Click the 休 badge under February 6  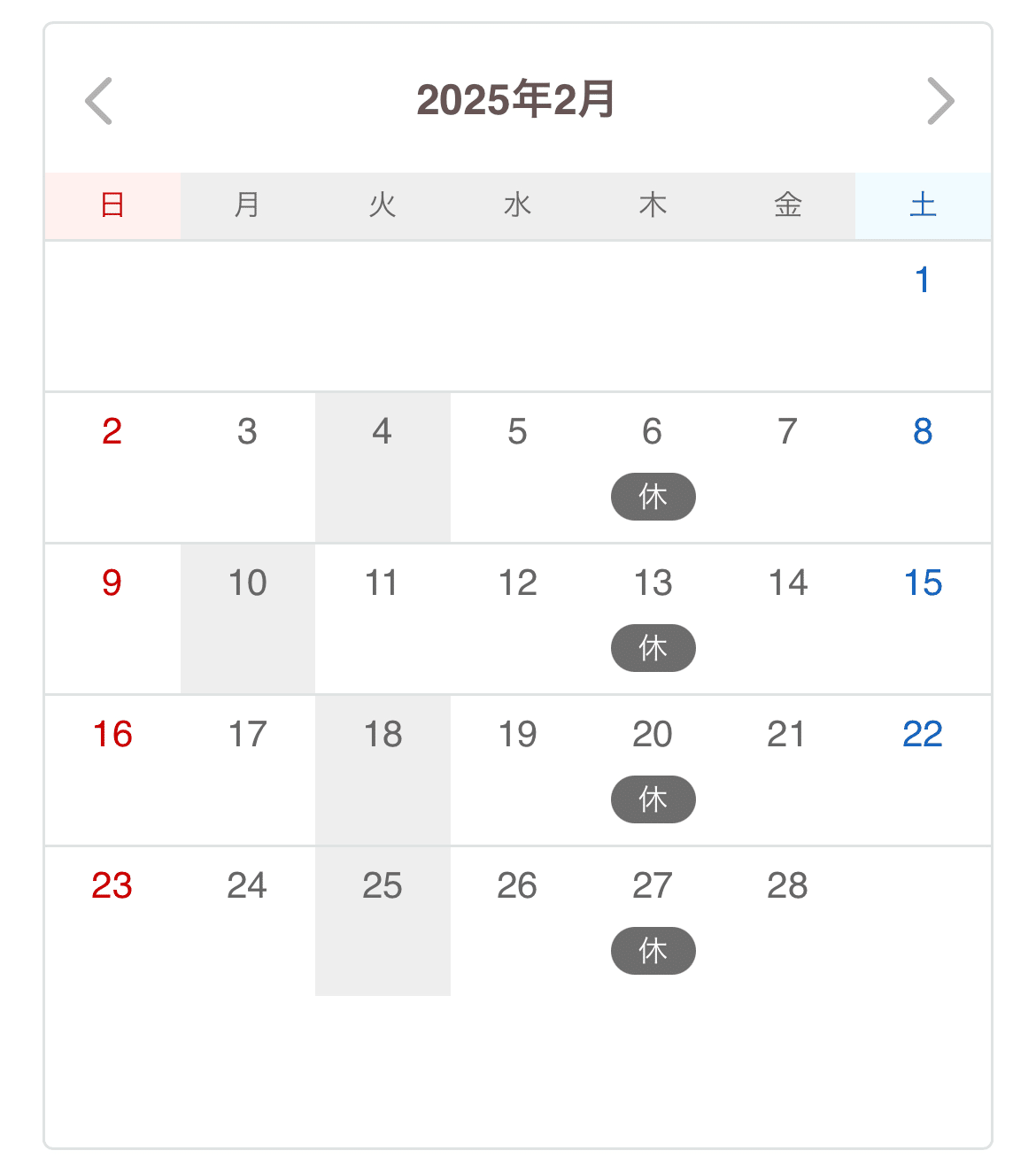[653, 497]
